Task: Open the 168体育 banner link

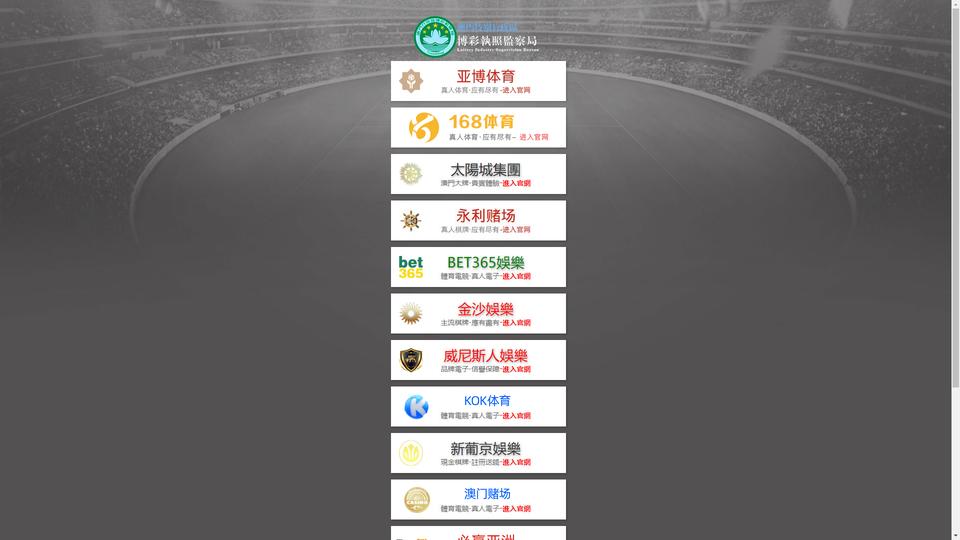Action: (478, 128)
